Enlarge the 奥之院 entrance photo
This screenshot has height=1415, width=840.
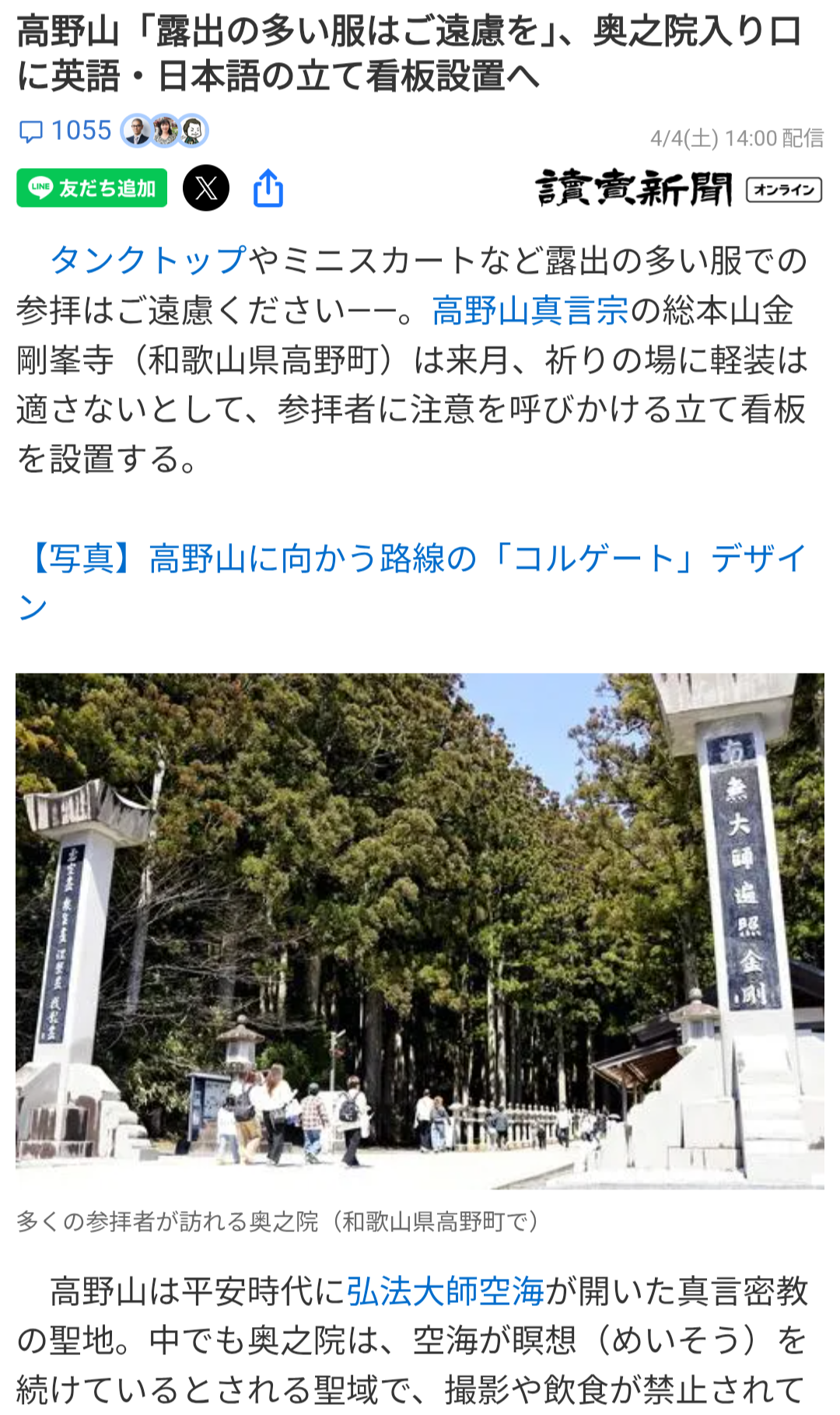(420, 930)
